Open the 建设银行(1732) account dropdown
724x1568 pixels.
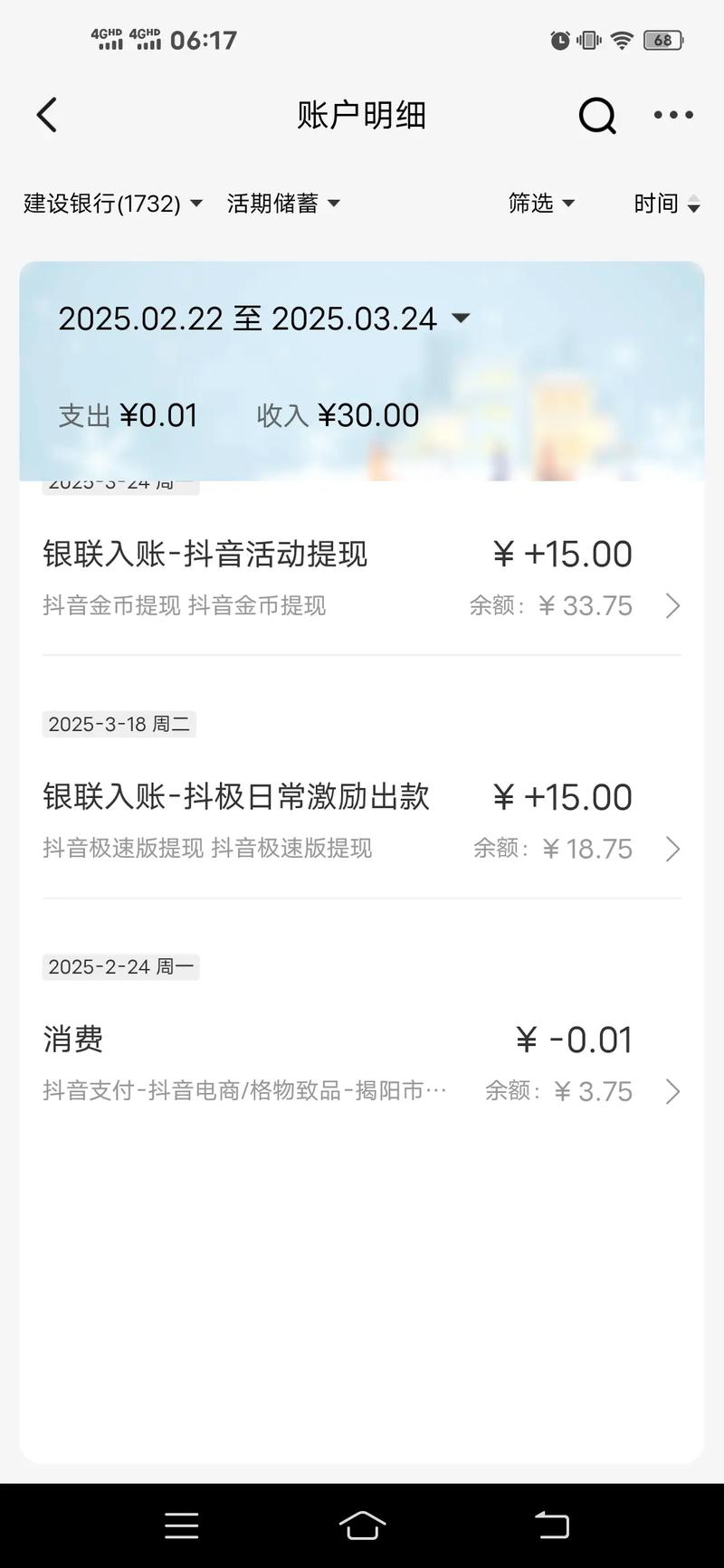[112, 204]
